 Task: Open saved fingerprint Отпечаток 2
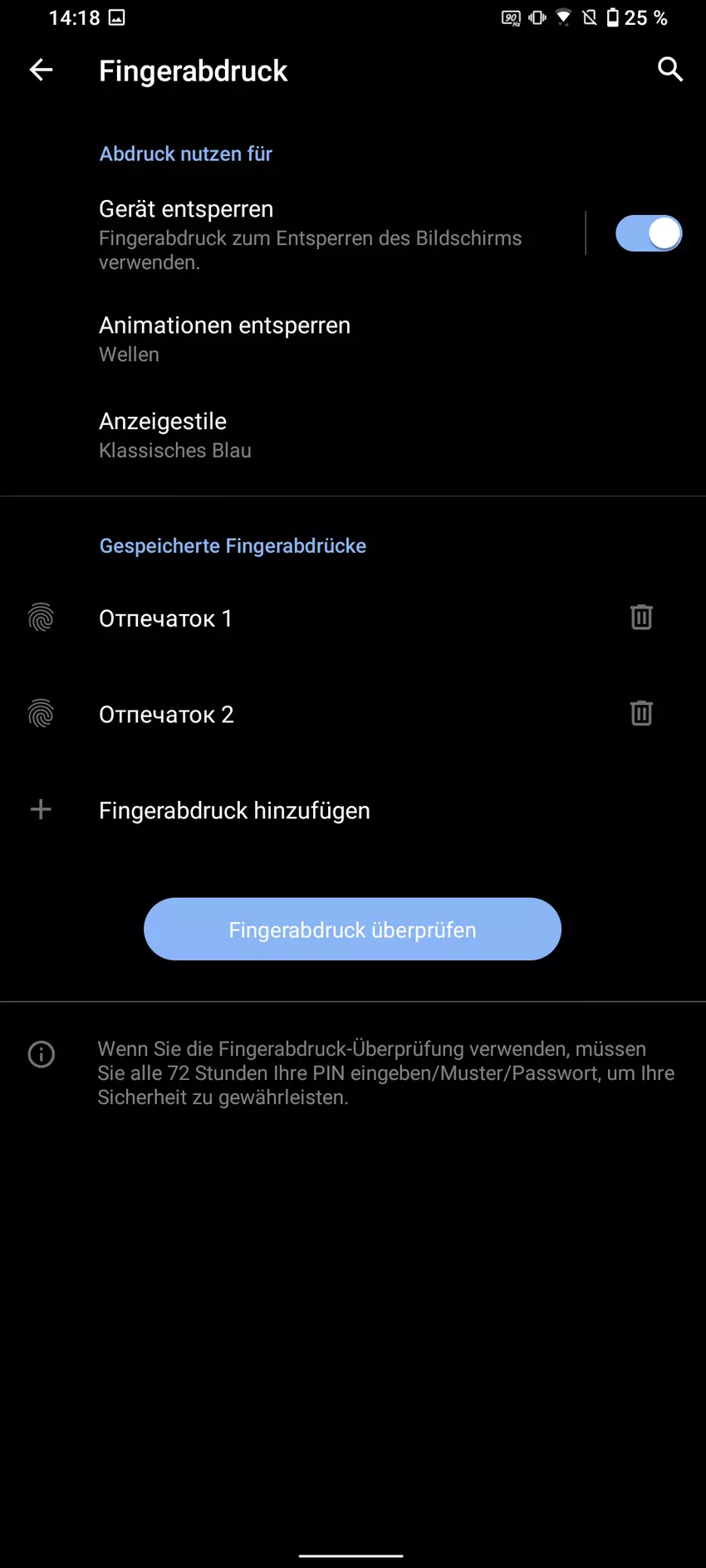click(166, 715)
